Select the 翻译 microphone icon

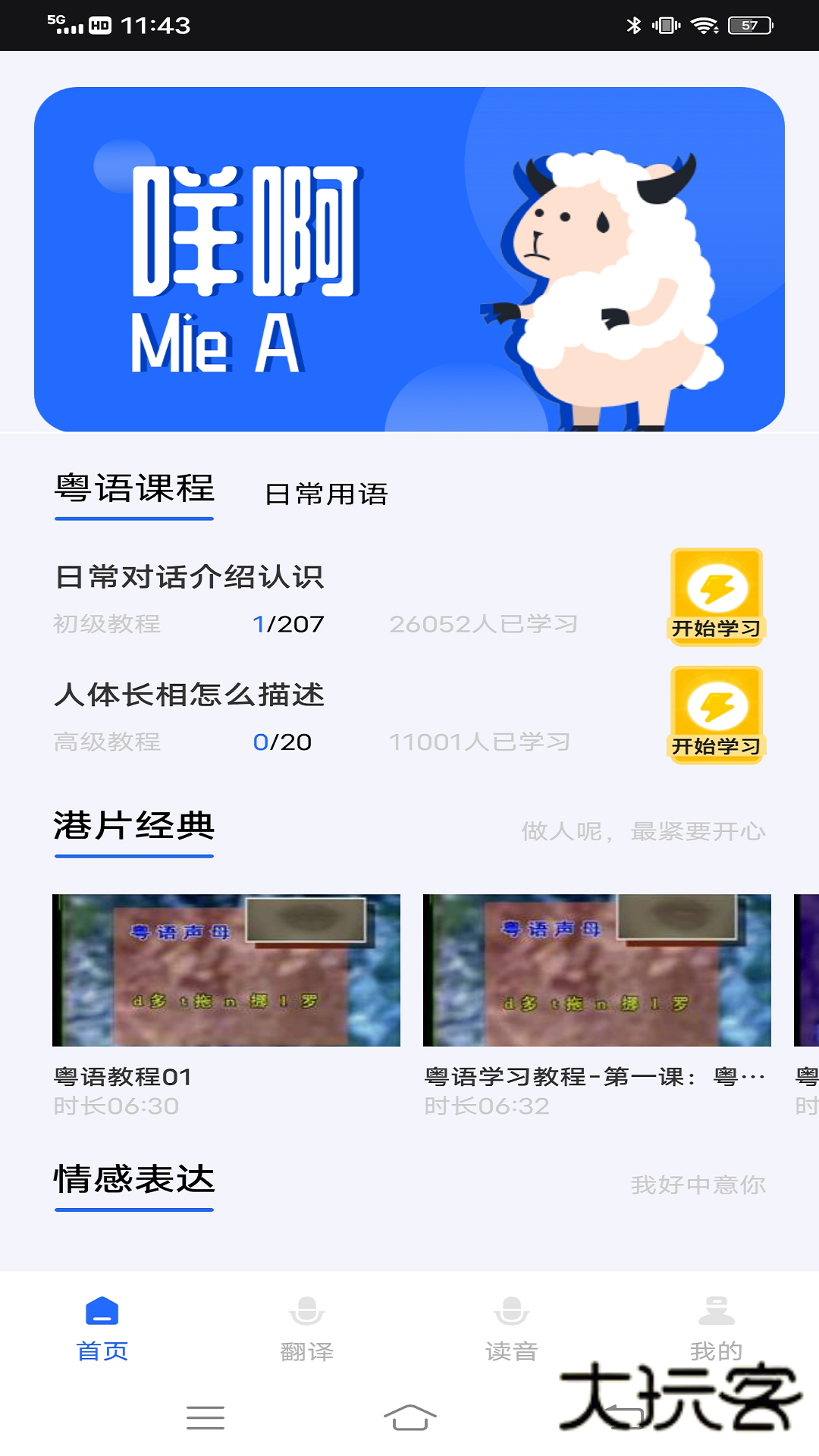(308, 1310)
